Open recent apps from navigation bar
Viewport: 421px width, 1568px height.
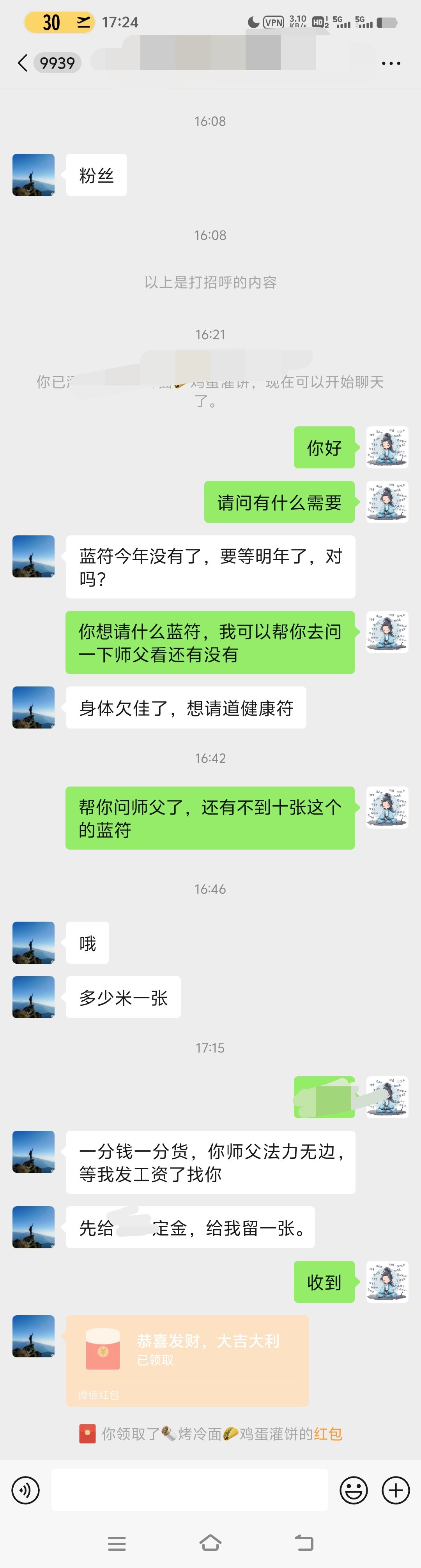(117, 1543)
